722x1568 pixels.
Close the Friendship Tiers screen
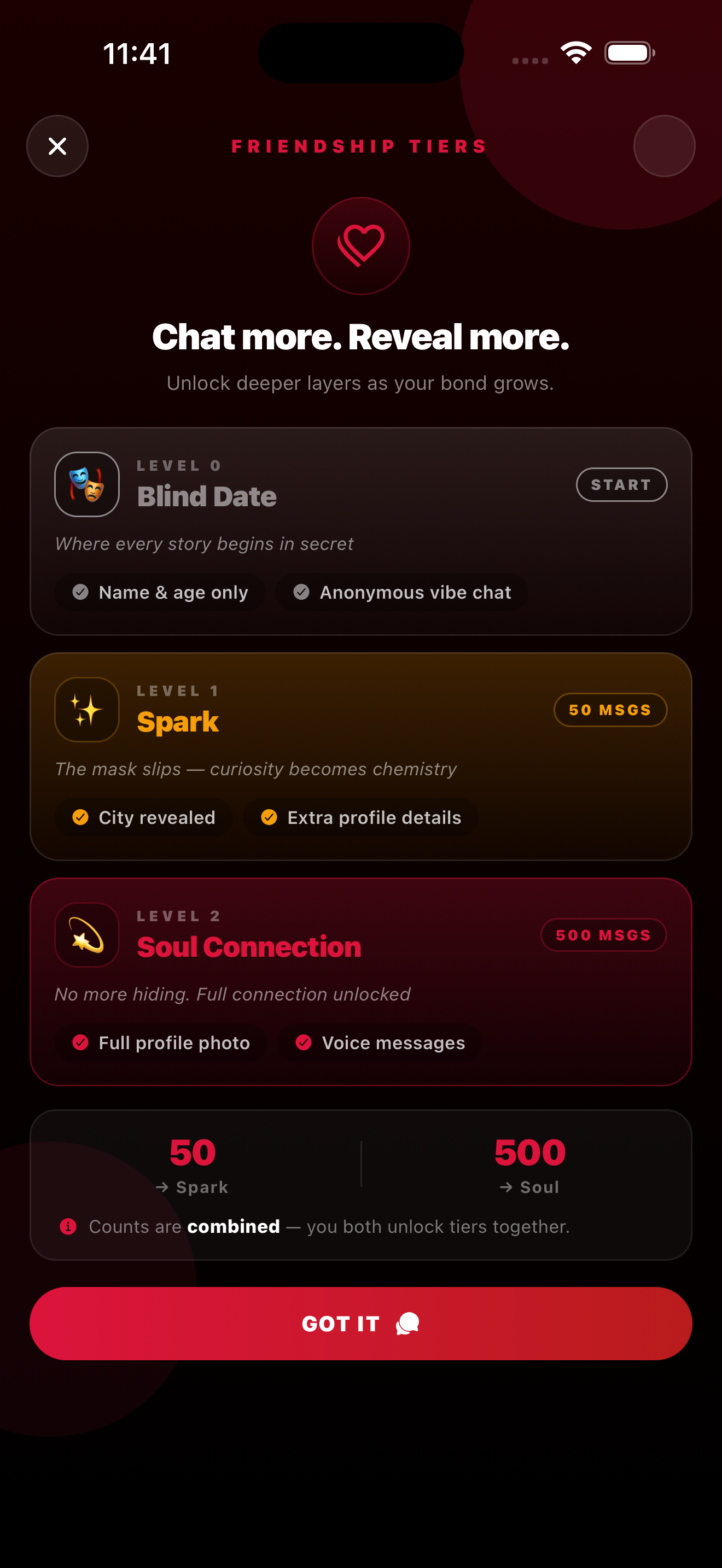pos(57,146)
